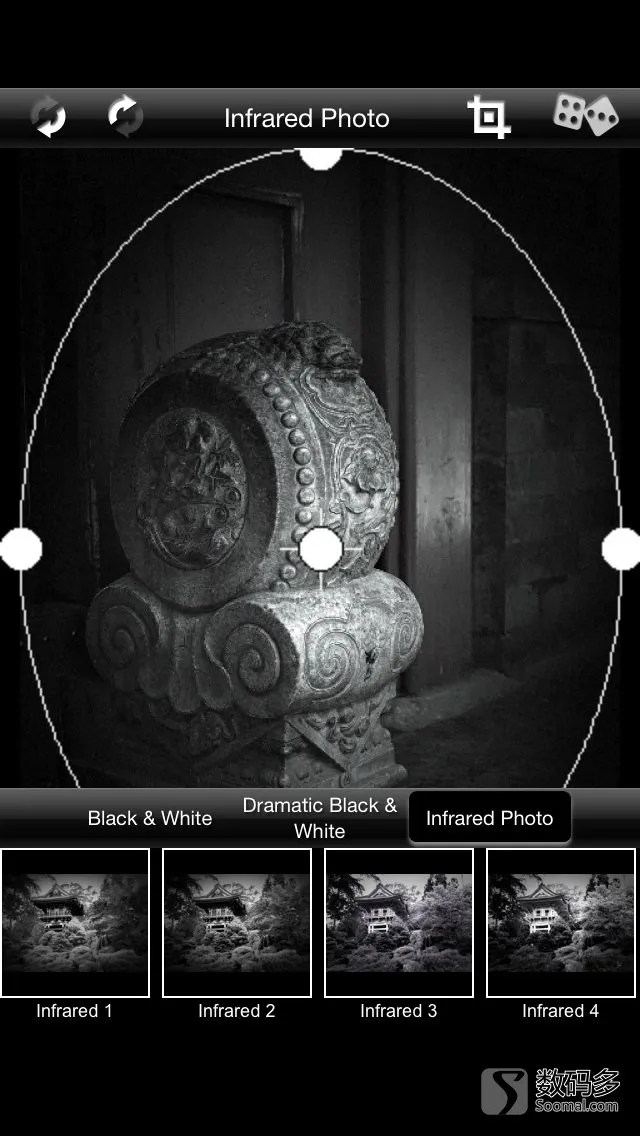Tap the right vignette edge handle

point(621,548)
